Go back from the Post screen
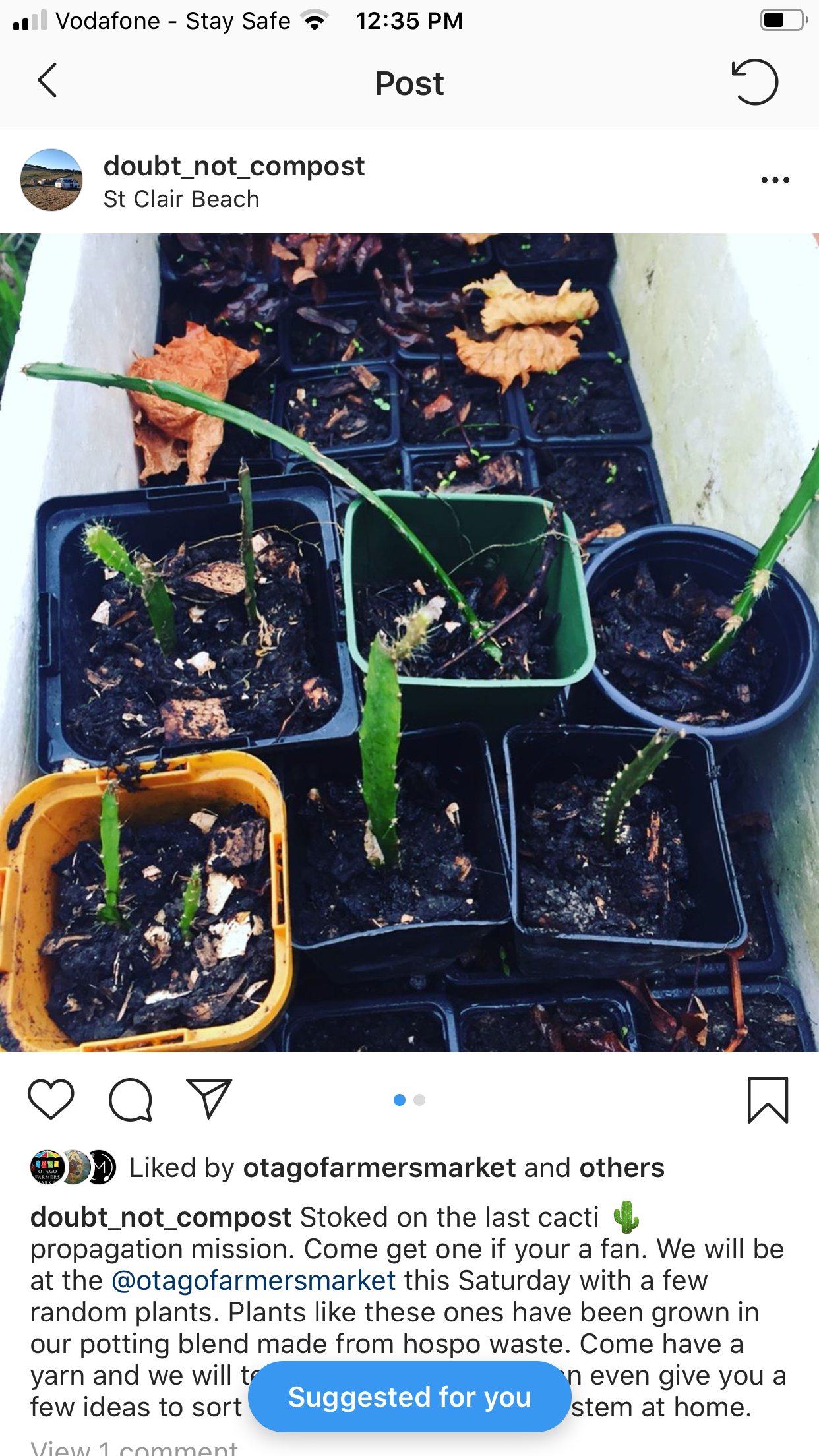The height and width of the screenshot is (1456, 819). tap(47, 82)
